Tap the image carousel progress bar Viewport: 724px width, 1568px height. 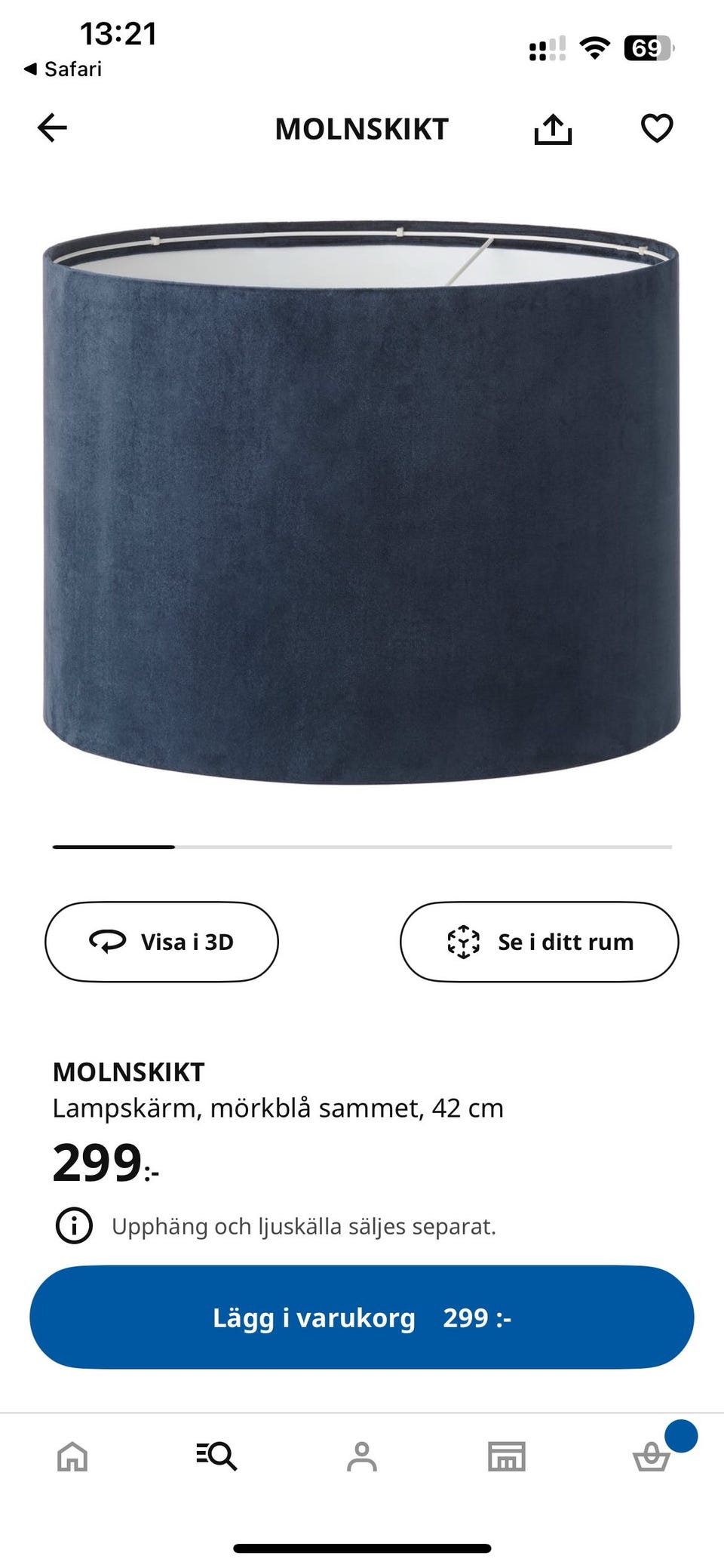(x=362, y=847)
